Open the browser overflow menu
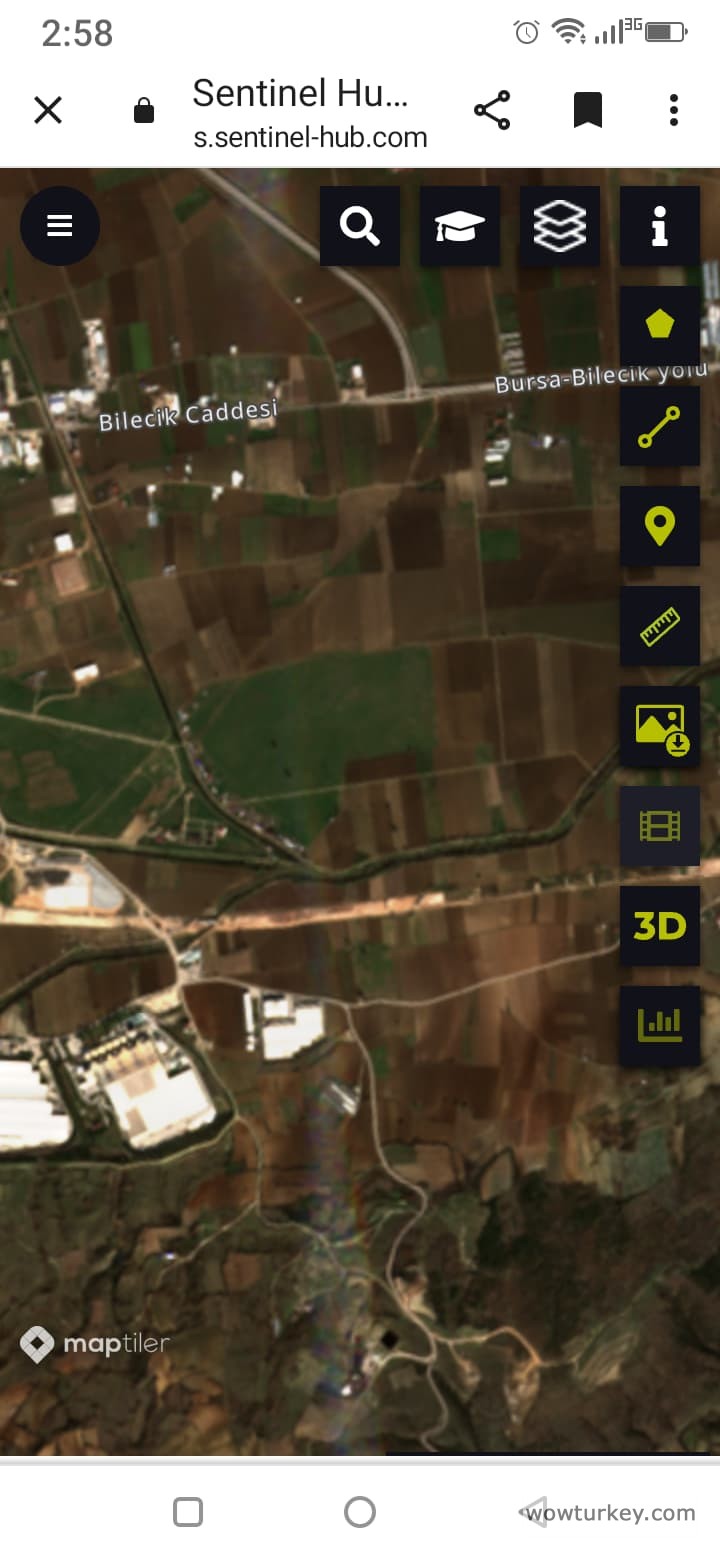The height and width of the screenshot is (1560, 720). (673, 110)
